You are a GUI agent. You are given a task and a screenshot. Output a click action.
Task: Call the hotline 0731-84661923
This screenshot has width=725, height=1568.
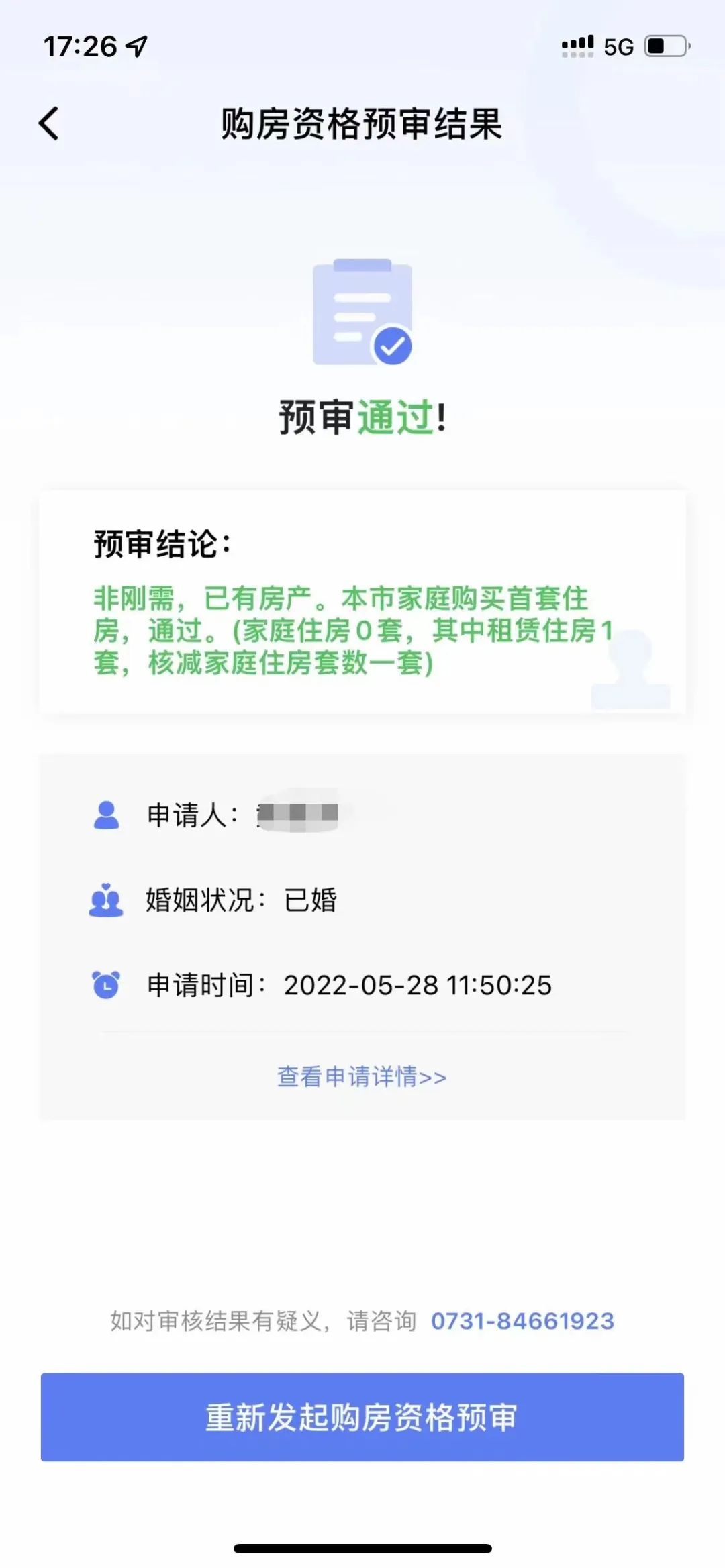[x=522, y=1320]
